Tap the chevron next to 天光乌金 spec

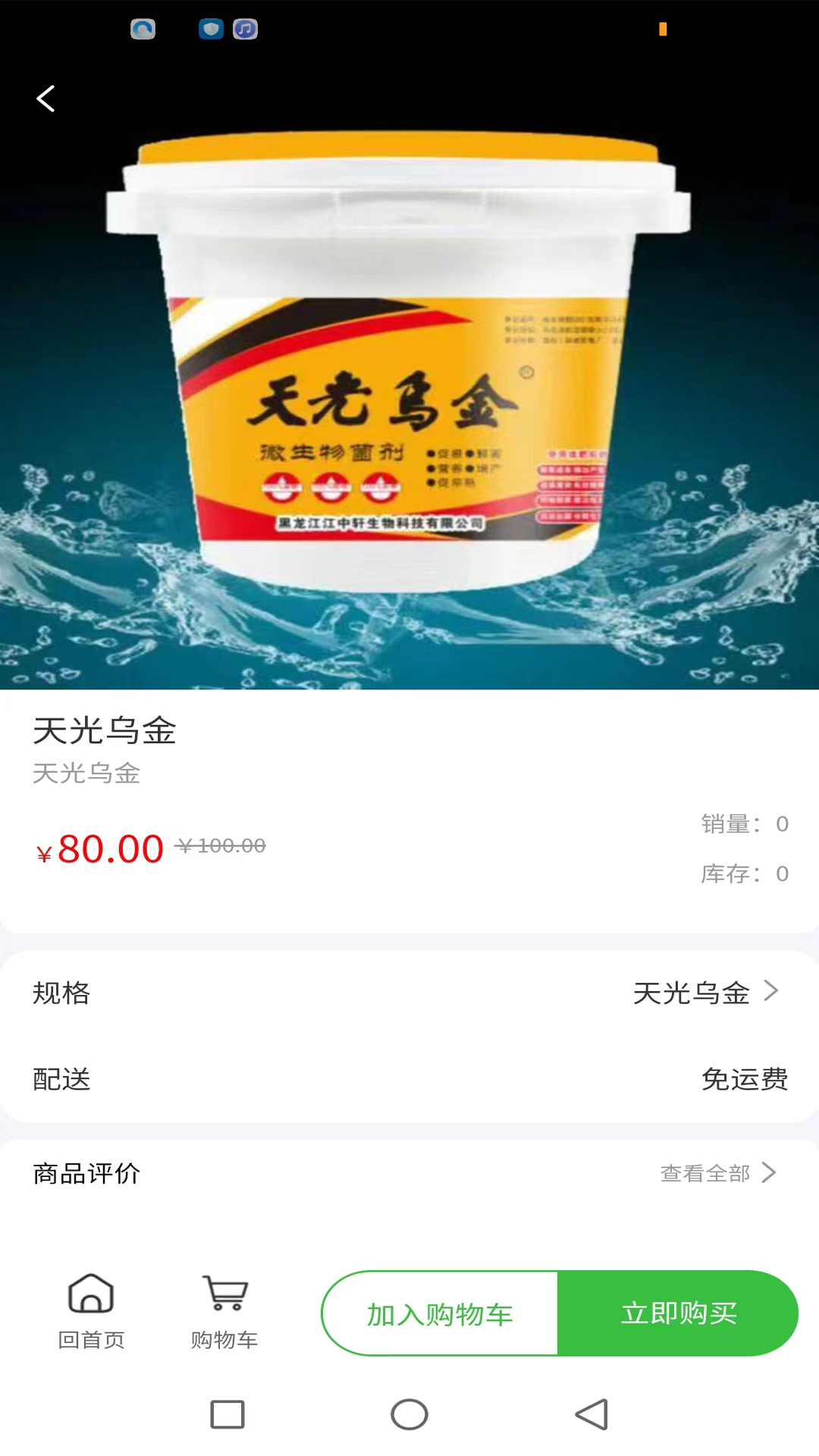[773, 991]
